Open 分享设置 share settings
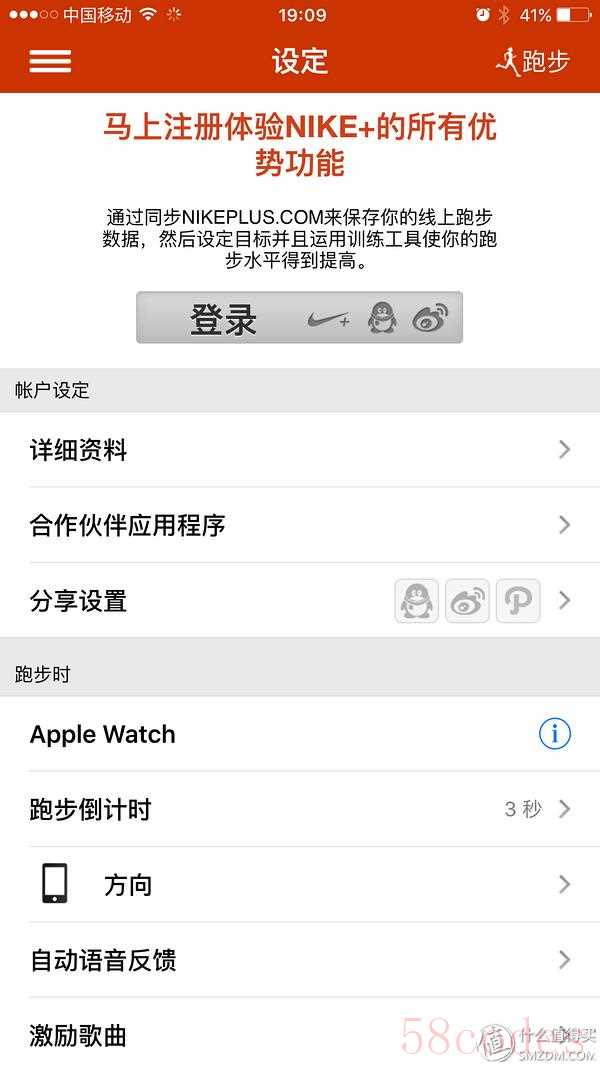 [x=300, y=601]
